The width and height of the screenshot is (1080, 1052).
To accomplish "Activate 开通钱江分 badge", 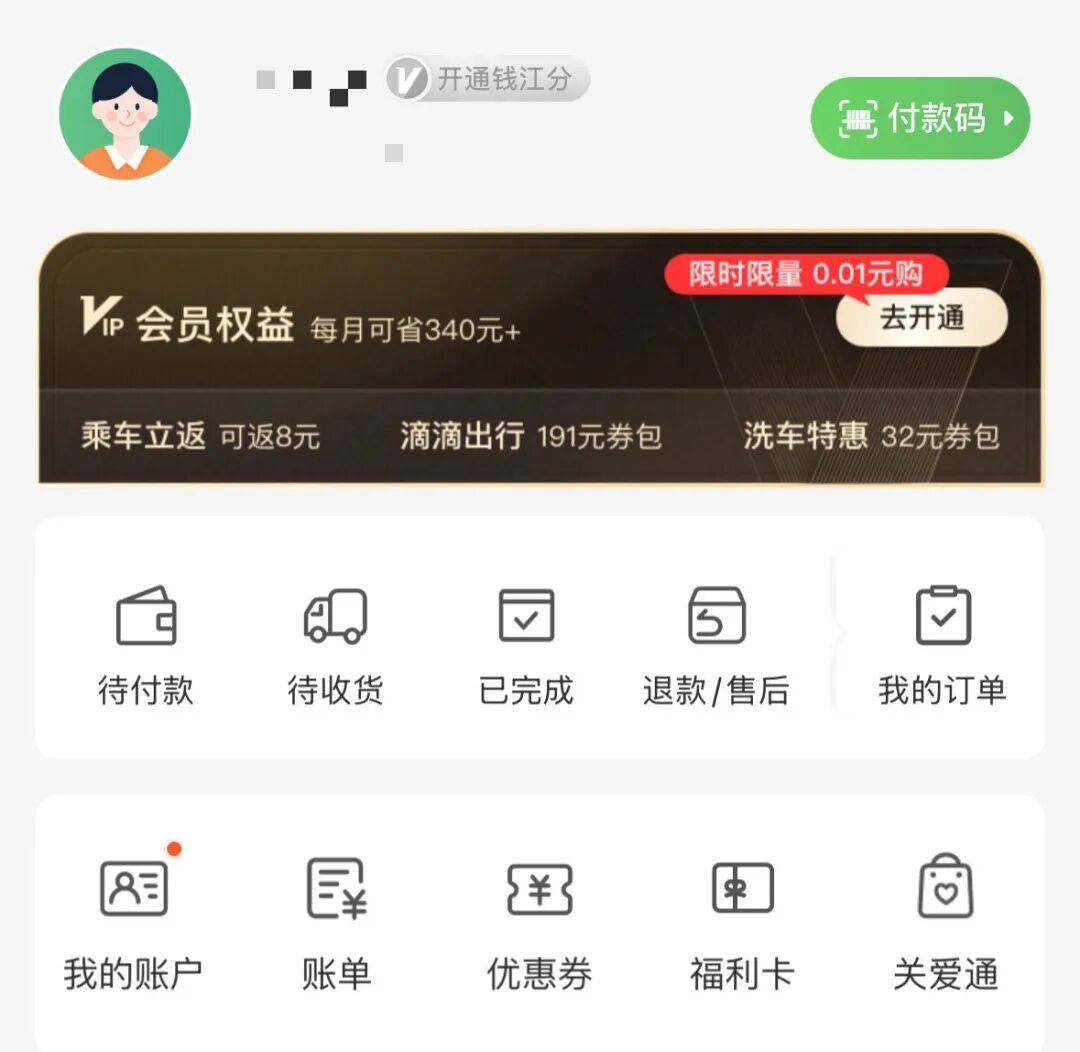I will 488,80.
